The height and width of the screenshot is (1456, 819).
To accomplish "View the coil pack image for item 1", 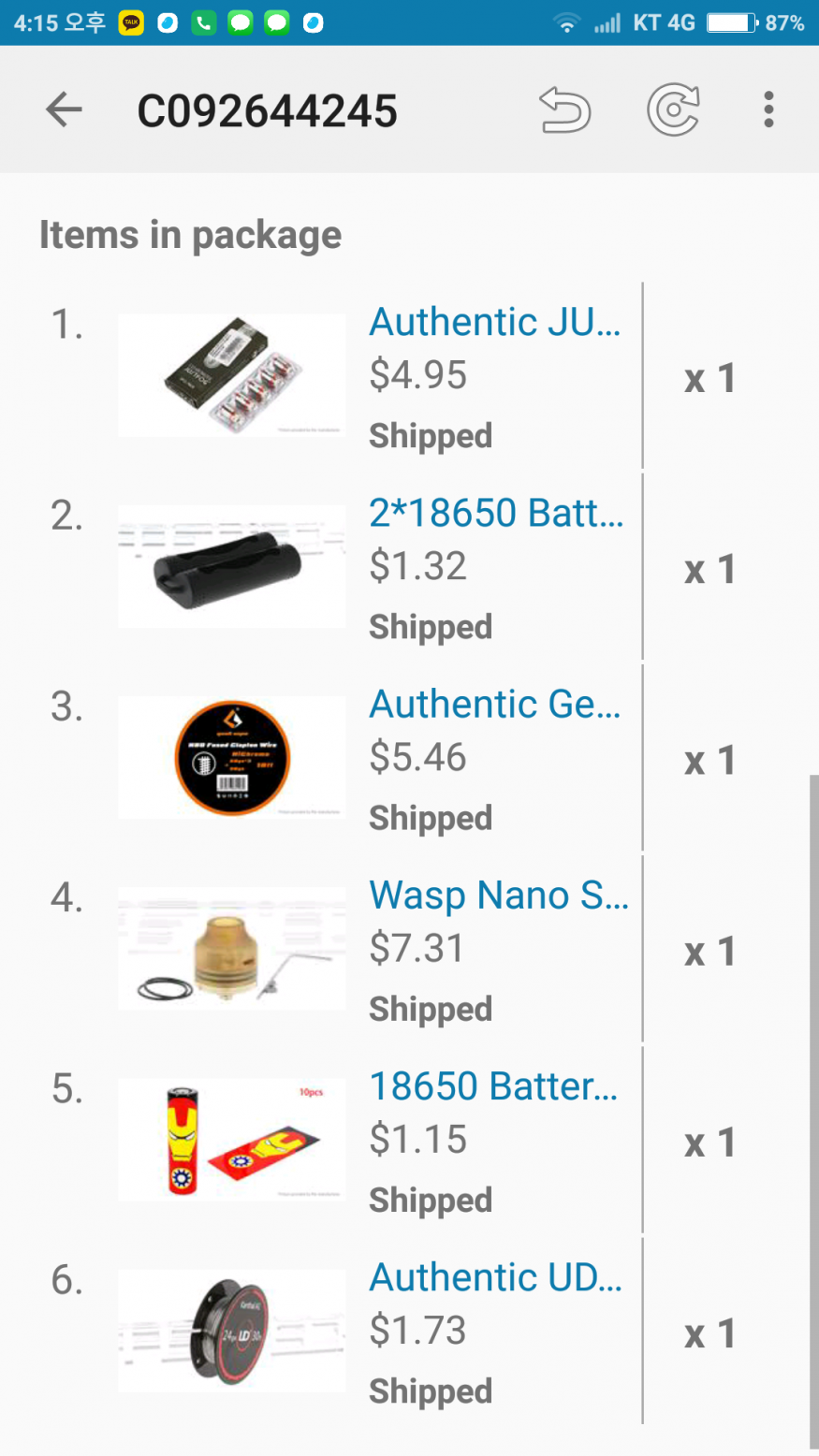I will [x=231, y=375].
